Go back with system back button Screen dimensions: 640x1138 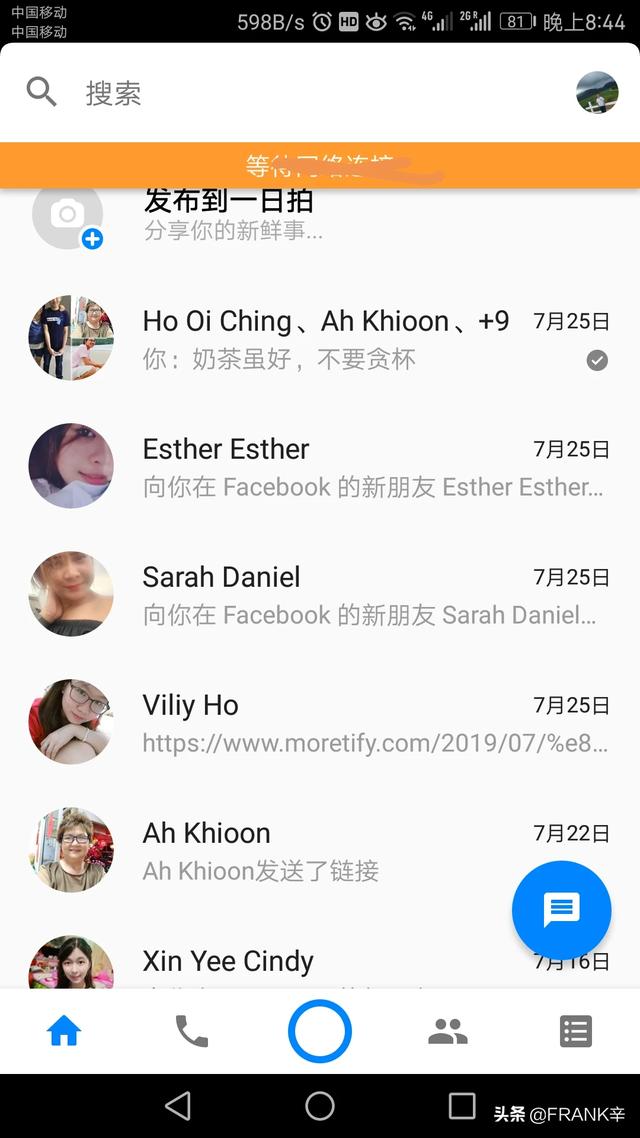tap(178, 1106)
